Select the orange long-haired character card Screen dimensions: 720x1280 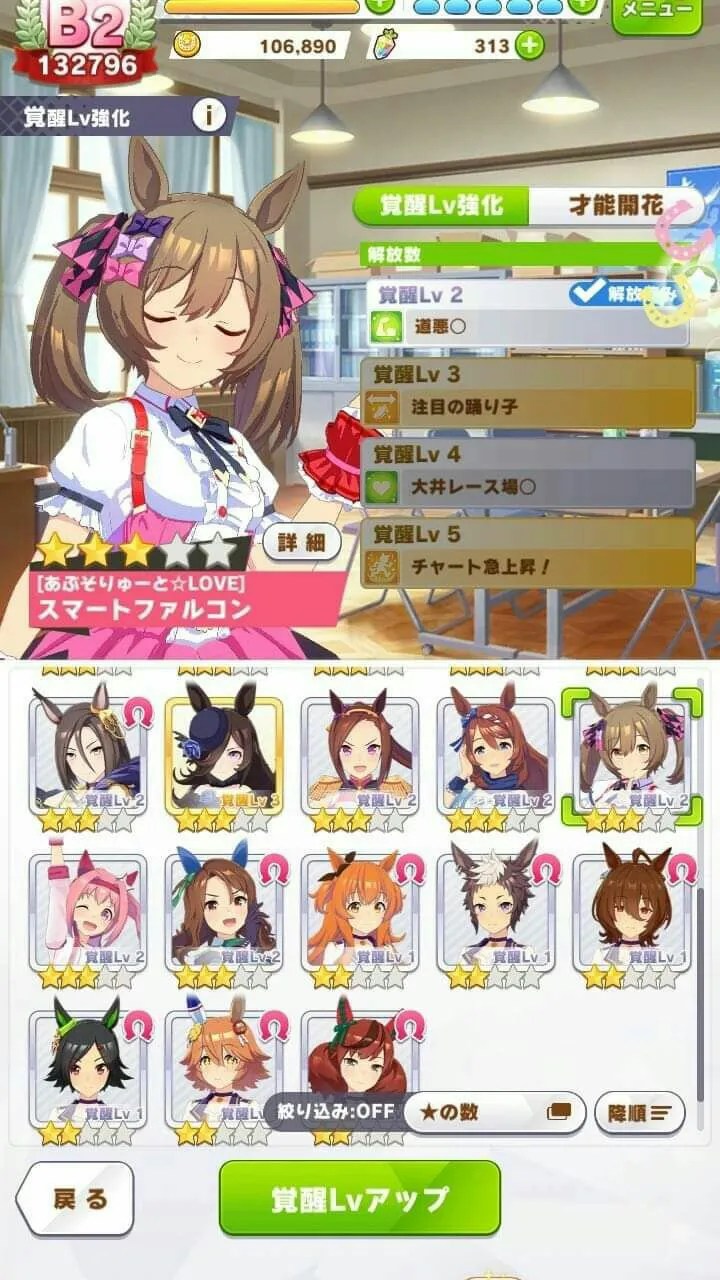pos(360,915)
